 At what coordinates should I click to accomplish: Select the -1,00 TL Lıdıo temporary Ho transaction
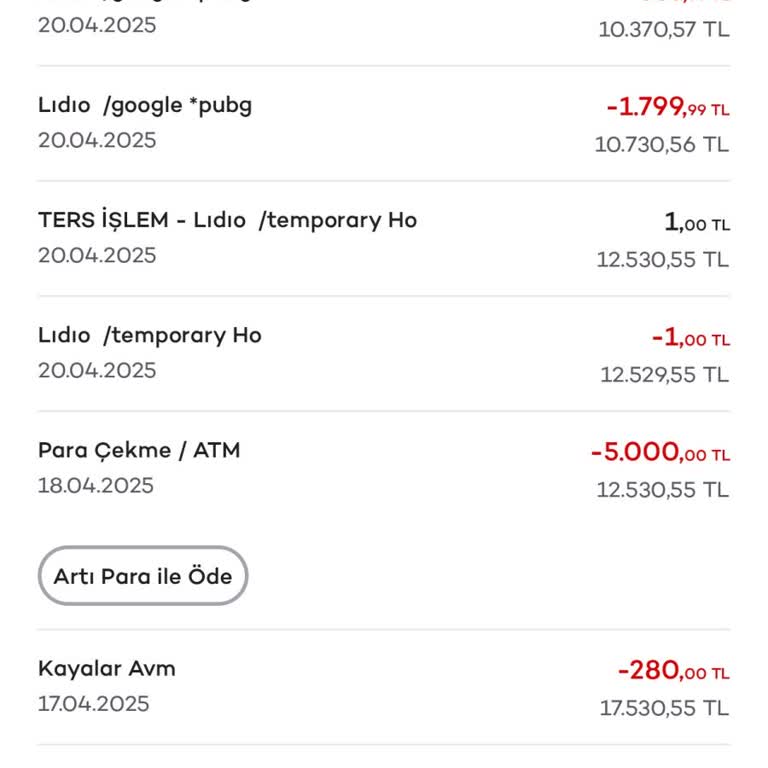pos(384,353)
